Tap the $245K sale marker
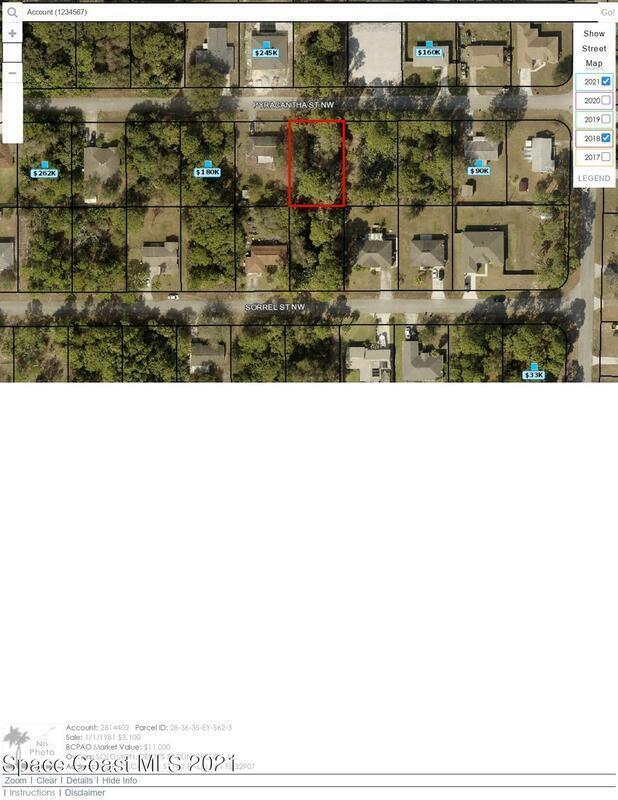The image size is (618, 800). (266, 52)
